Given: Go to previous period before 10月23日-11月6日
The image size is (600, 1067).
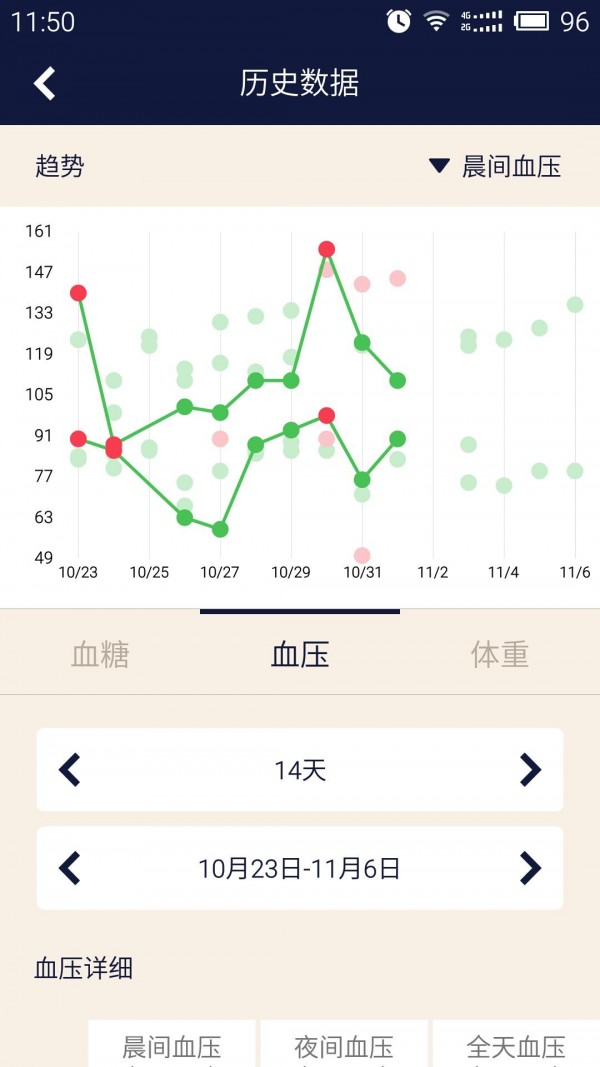Looking at the screenshot, I should 69,868.
